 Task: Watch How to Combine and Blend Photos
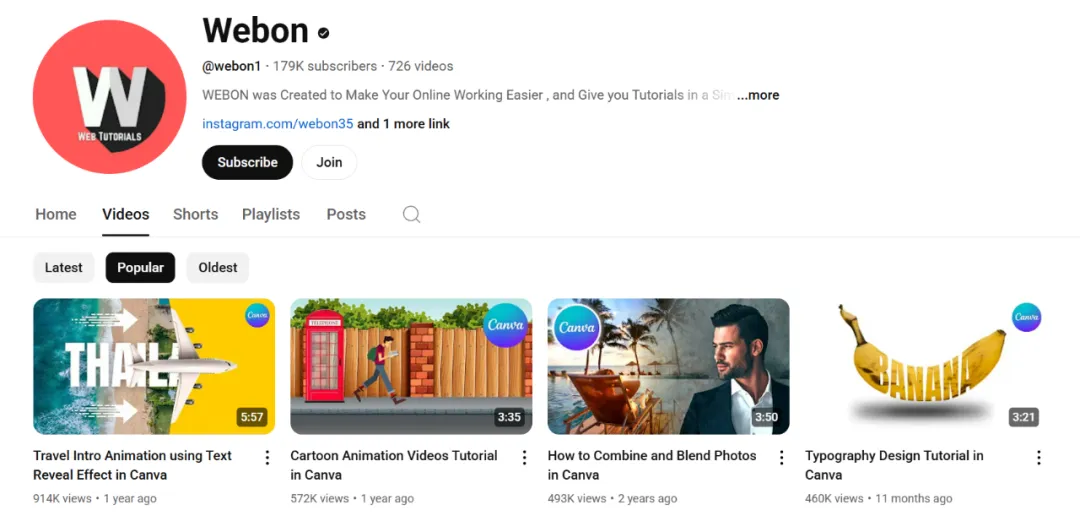click(x=668, y=366)
